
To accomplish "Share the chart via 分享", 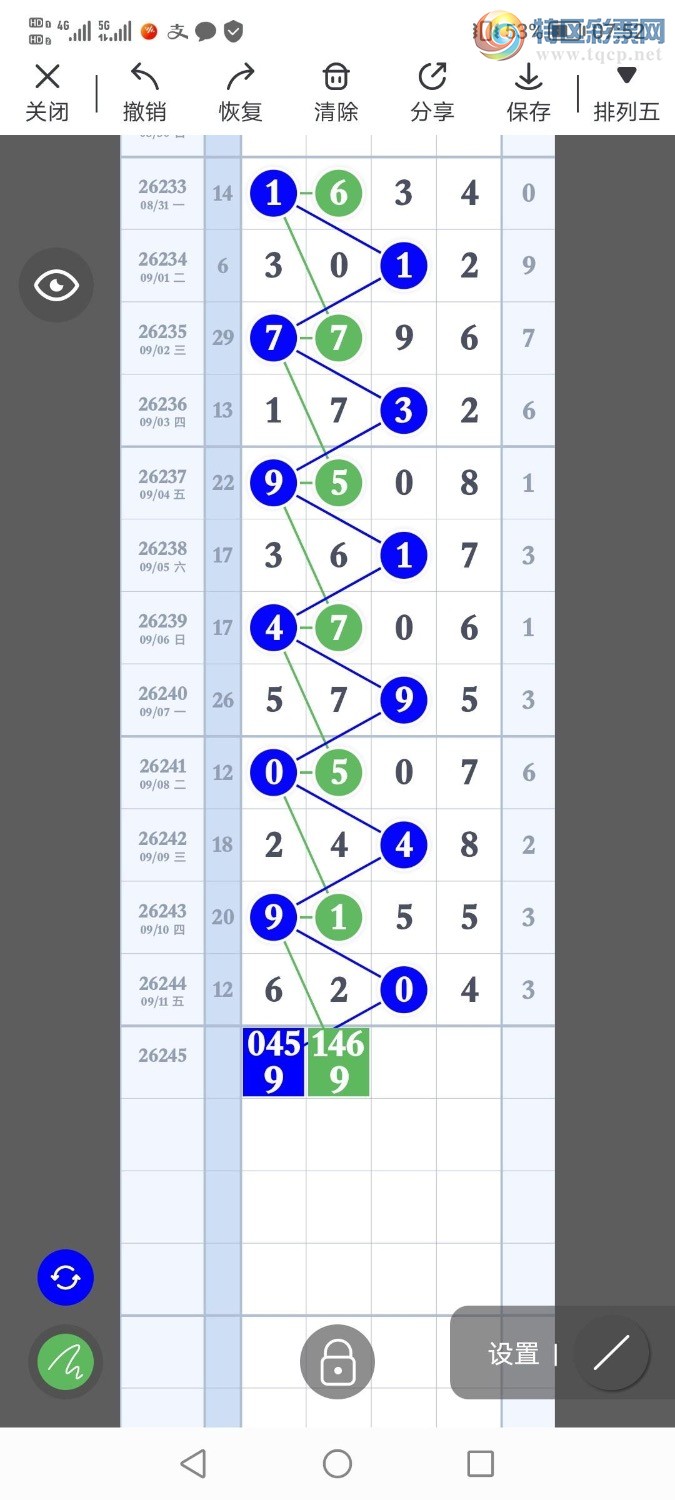I will 432,92.
